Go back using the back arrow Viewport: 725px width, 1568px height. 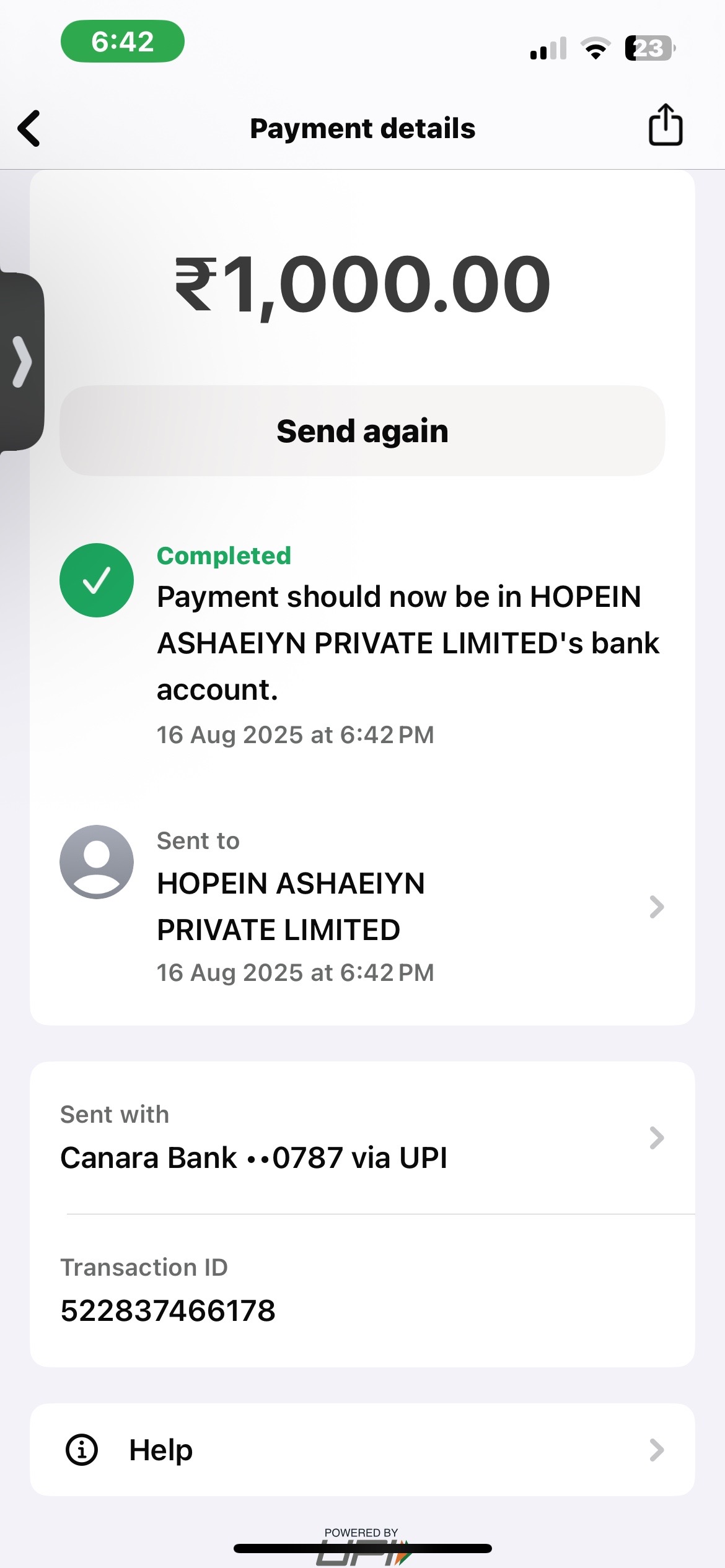click(29, 128)
